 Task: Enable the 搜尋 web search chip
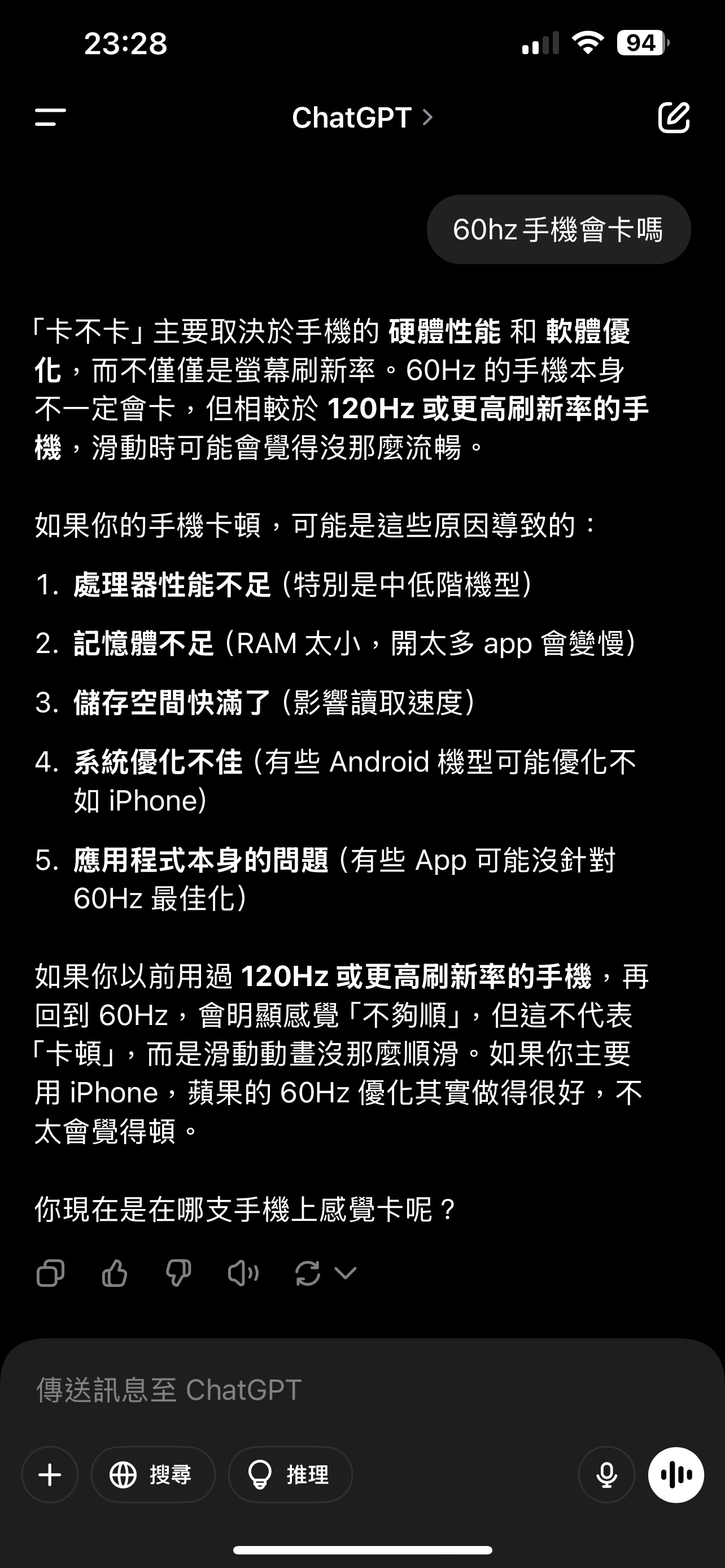[154, 1475]
